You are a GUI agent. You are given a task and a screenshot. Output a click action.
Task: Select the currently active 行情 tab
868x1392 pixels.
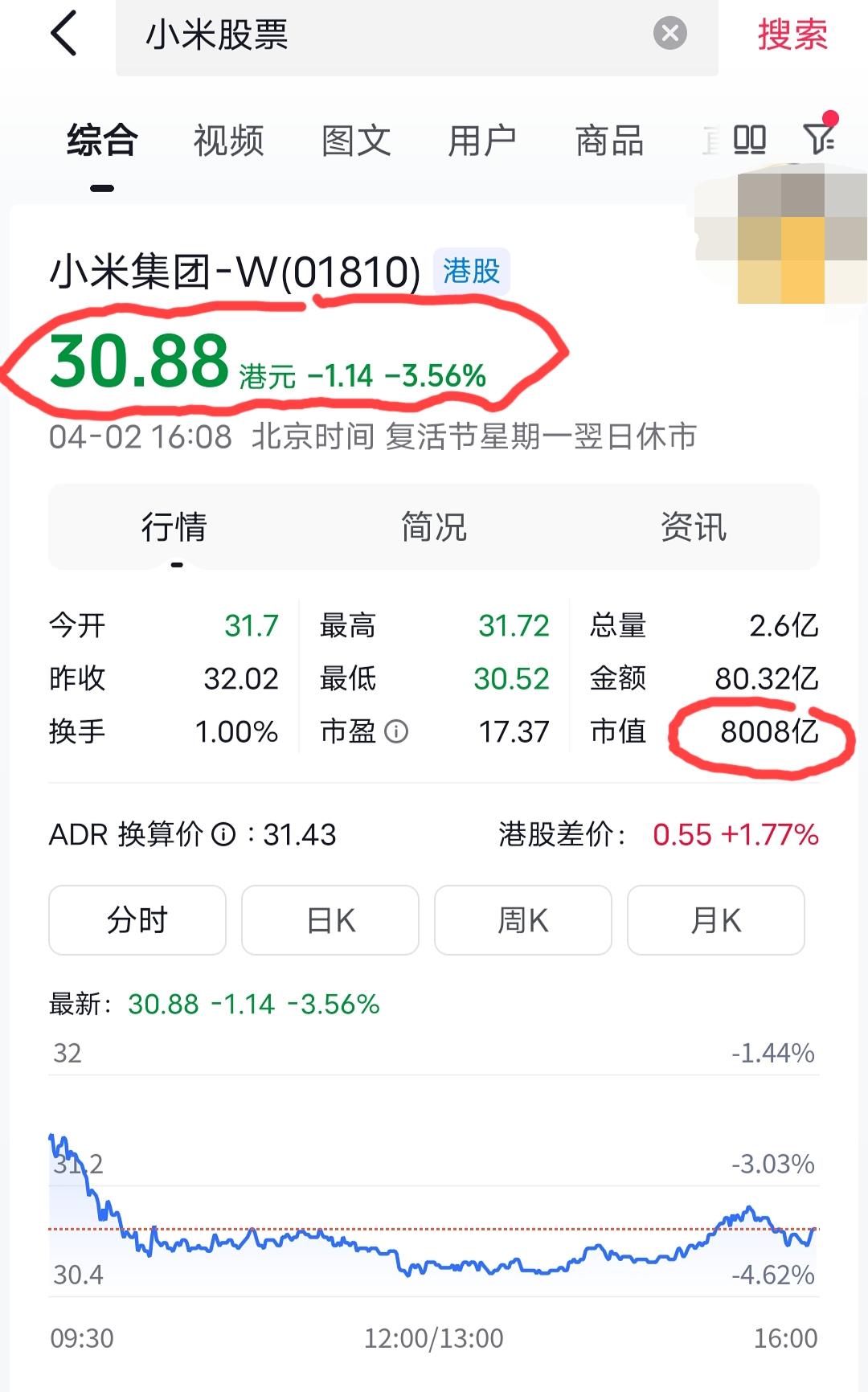pyautogui.click(x=175, y=526)
